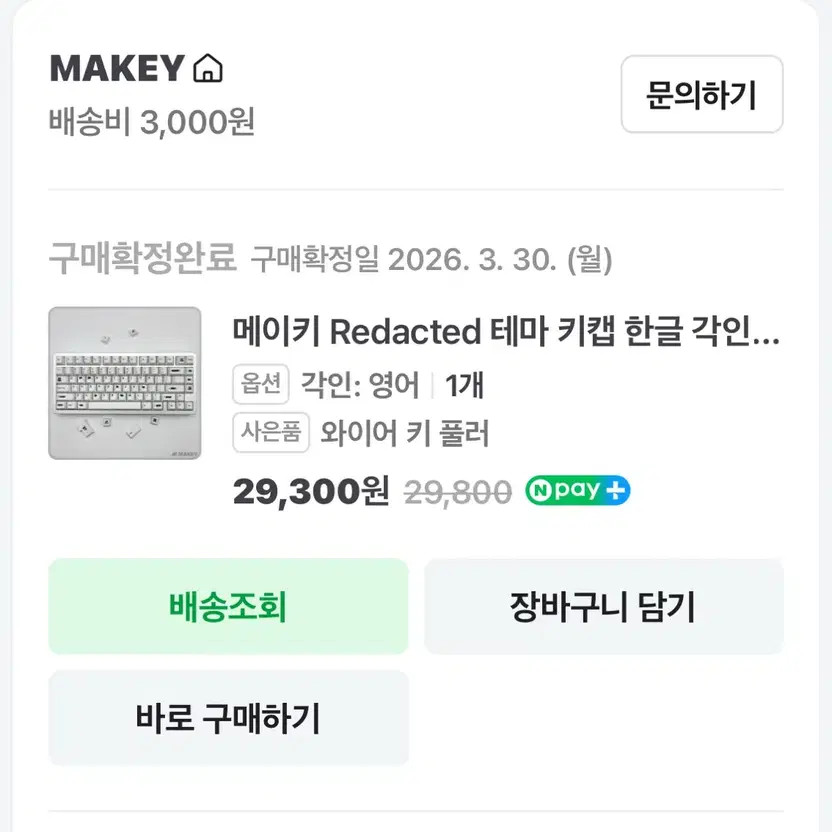The image size is (832, 832).
Task: Tap the 문의하기 inquiry button
Action: 701,96
